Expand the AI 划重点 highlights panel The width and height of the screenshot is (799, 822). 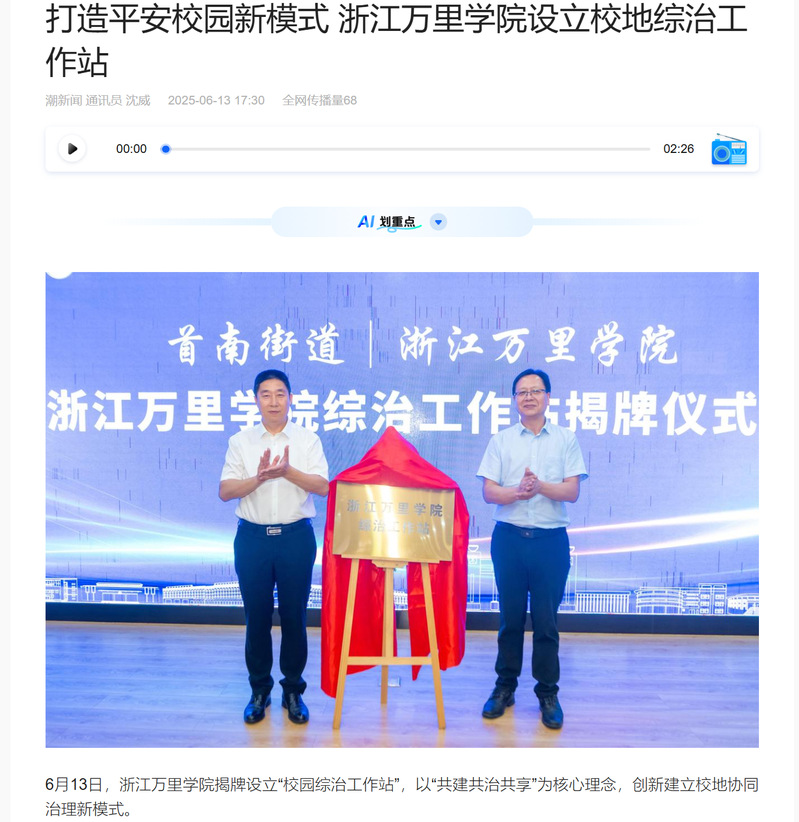[438, 222]
